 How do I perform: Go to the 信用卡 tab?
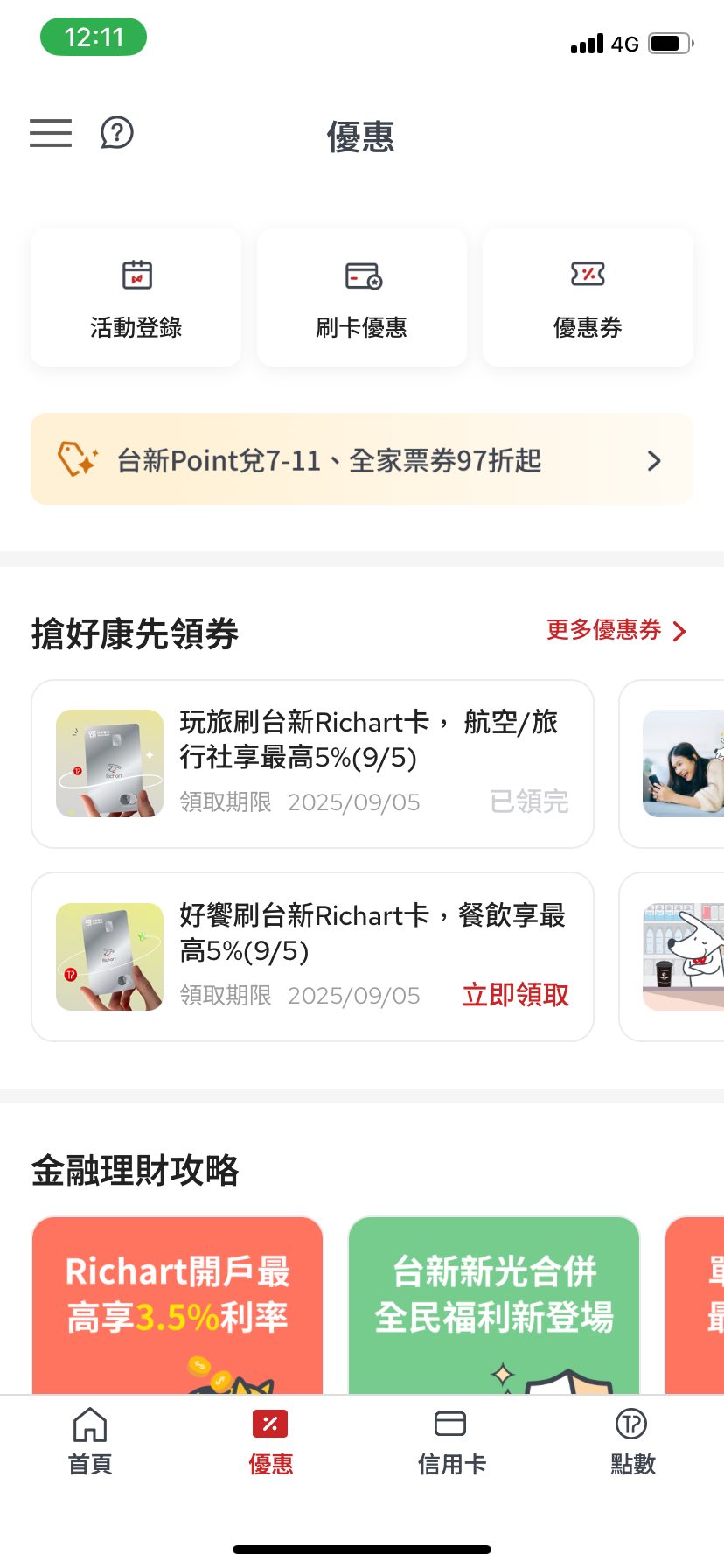451,1440
